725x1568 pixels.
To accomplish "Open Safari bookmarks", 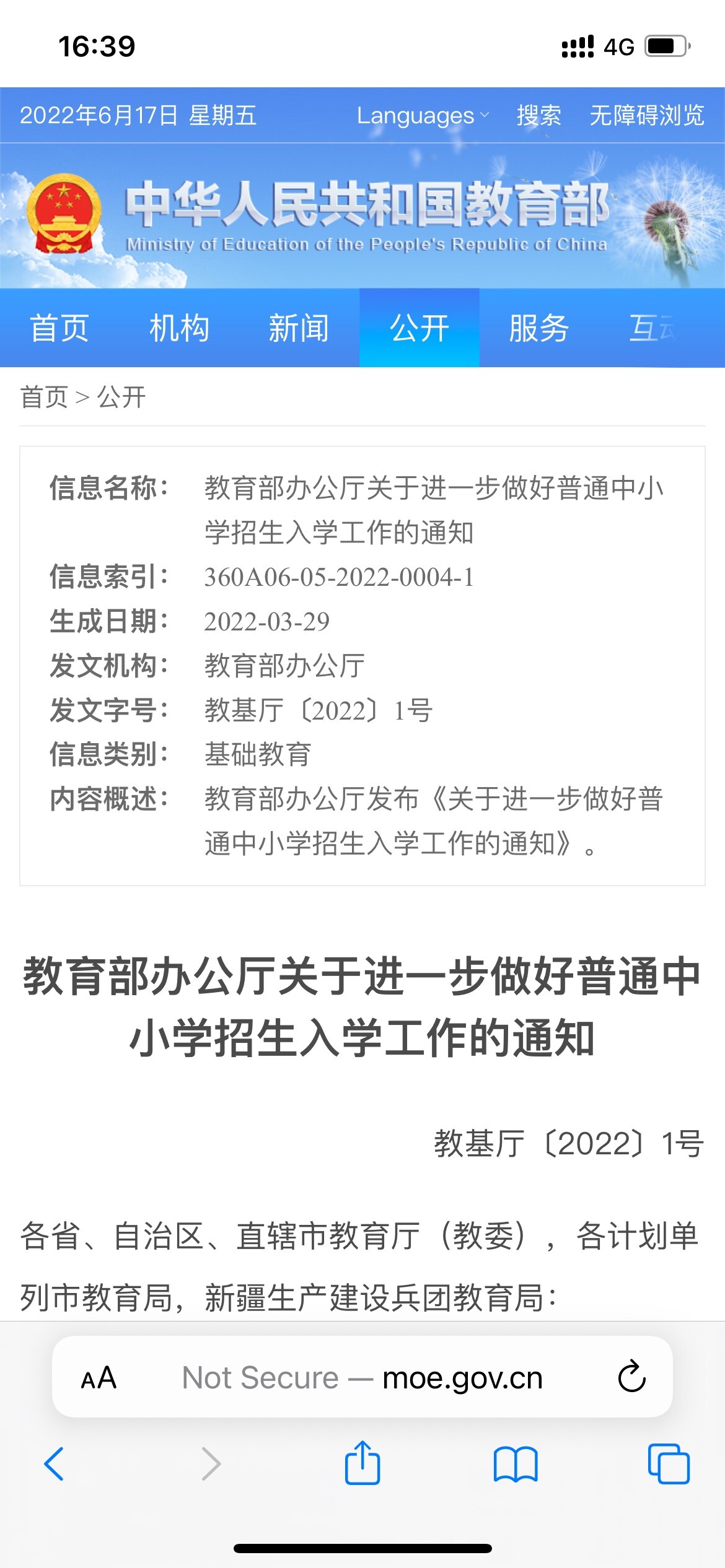I will pyautogui.click(x=516, y=1464).
